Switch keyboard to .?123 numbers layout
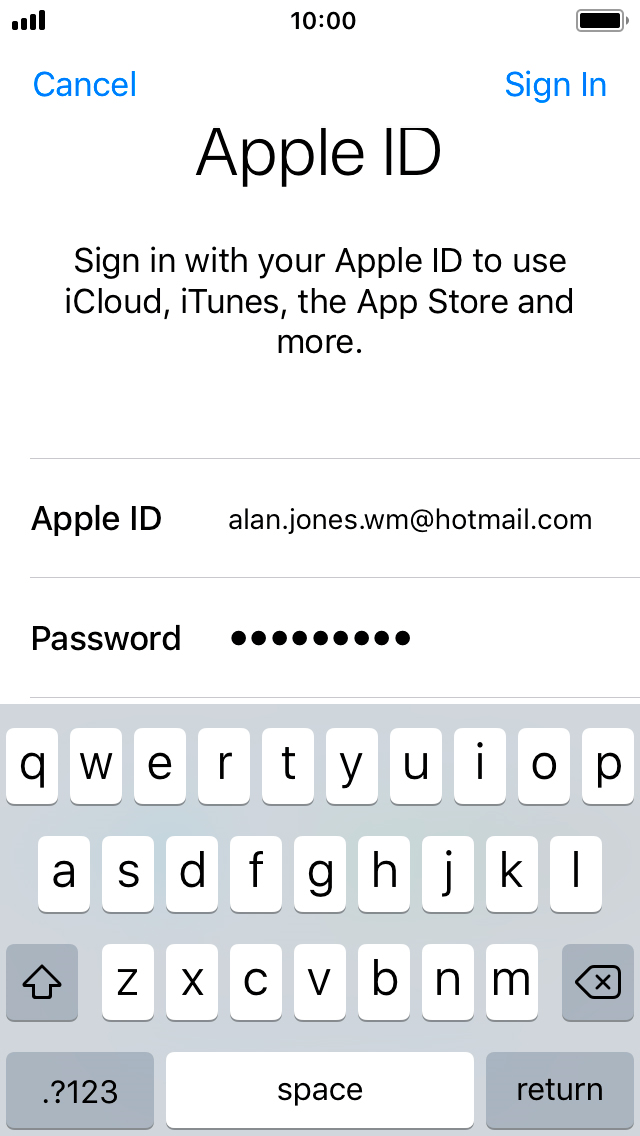This screenshot has width=640, height=1136. pyautogui.click(x=80, y=1089)
